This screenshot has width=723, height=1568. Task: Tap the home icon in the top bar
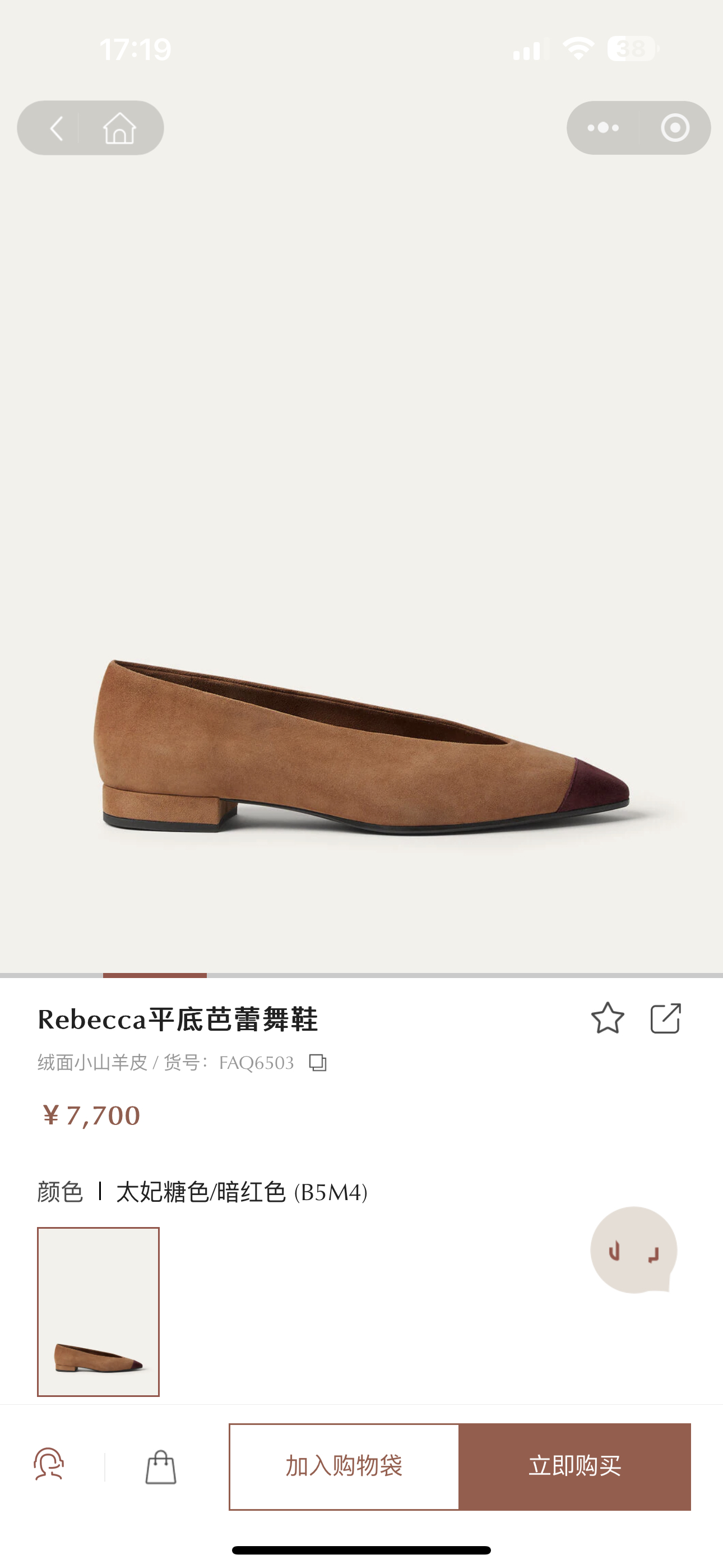tap(119, 128)
